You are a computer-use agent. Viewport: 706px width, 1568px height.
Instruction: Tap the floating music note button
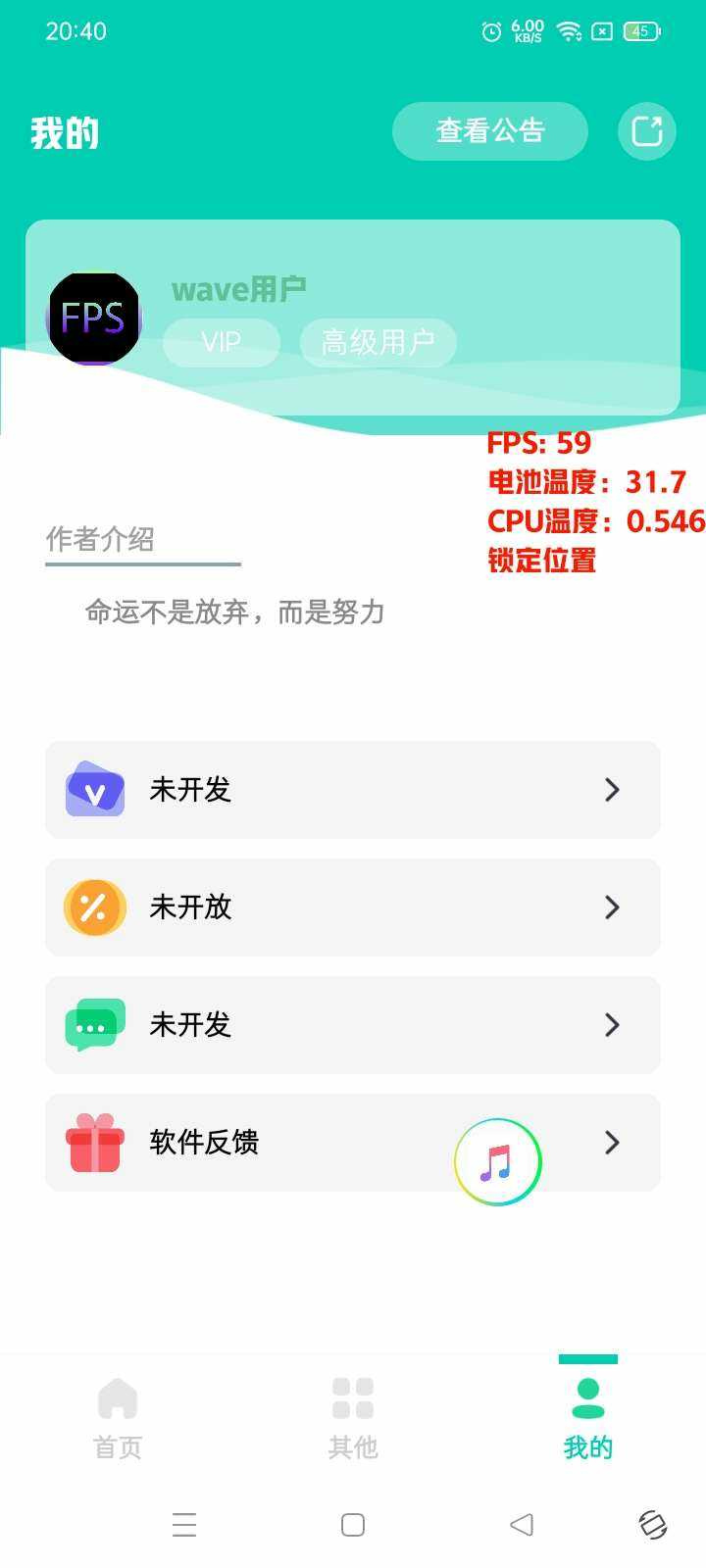click(498, 1162)
